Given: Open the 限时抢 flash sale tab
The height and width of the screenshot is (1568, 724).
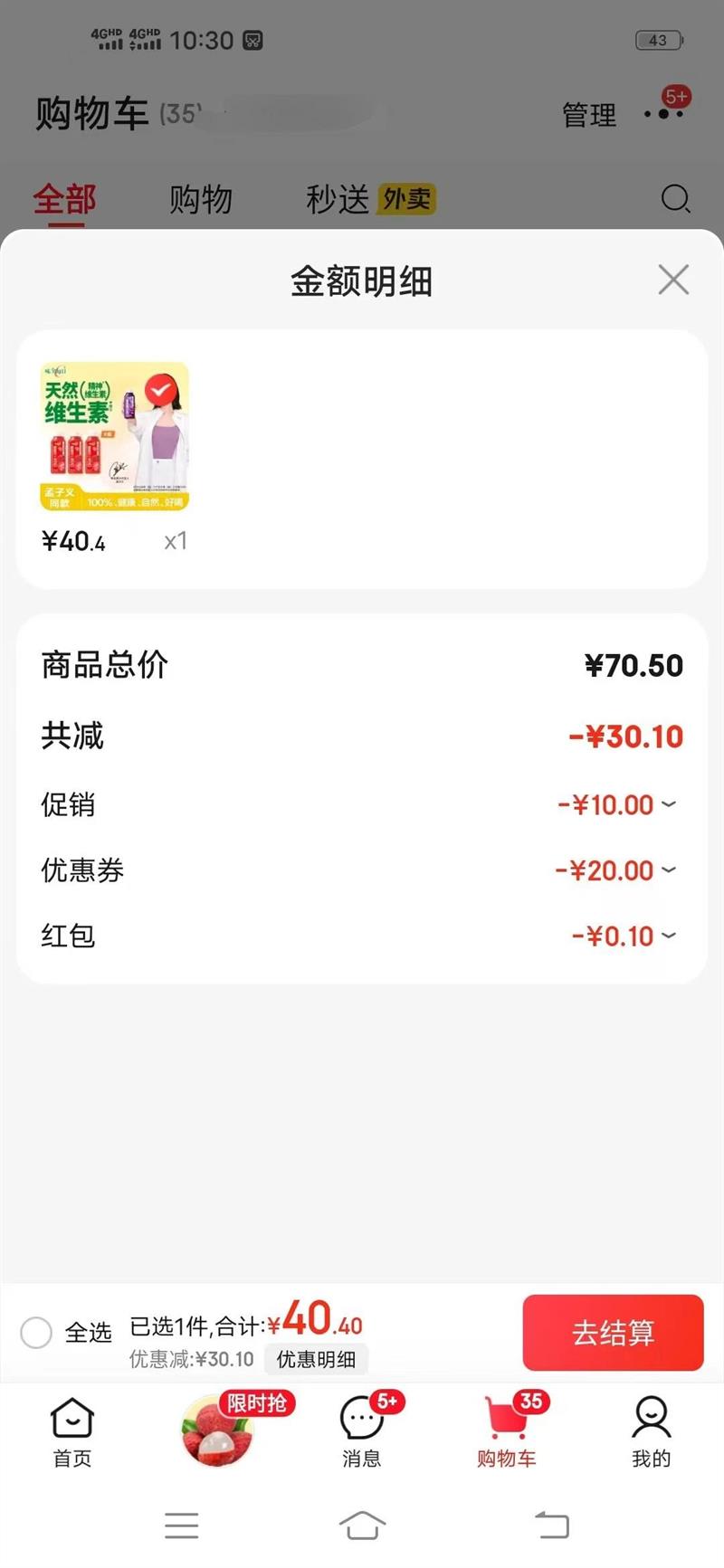Looking at the screenshot, I should pyautogui.click(x=218, y=1430).
